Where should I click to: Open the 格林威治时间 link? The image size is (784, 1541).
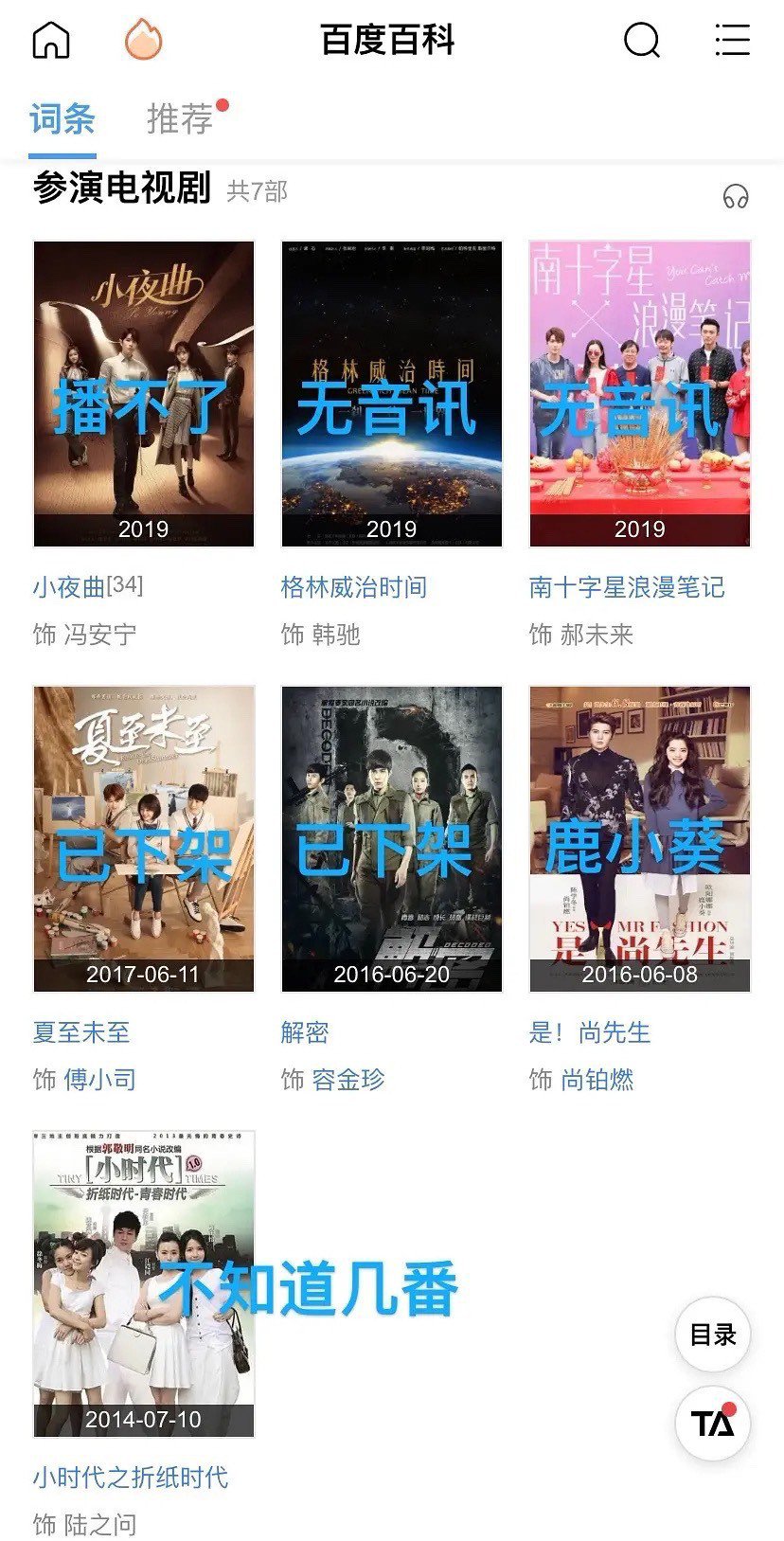click(352, 587)
